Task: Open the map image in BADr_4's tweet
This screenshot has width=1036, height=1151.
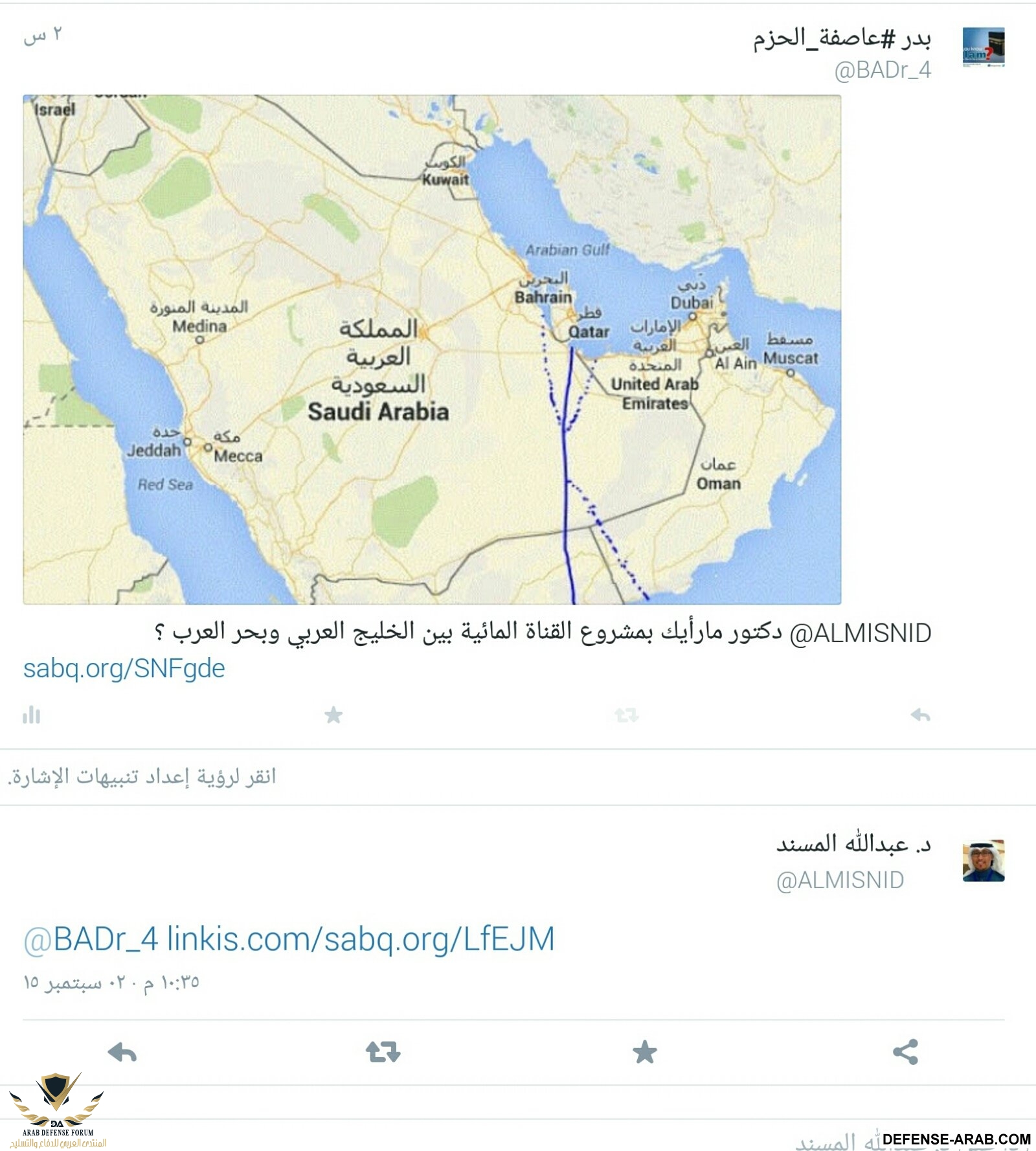Action: coord(432,350)
